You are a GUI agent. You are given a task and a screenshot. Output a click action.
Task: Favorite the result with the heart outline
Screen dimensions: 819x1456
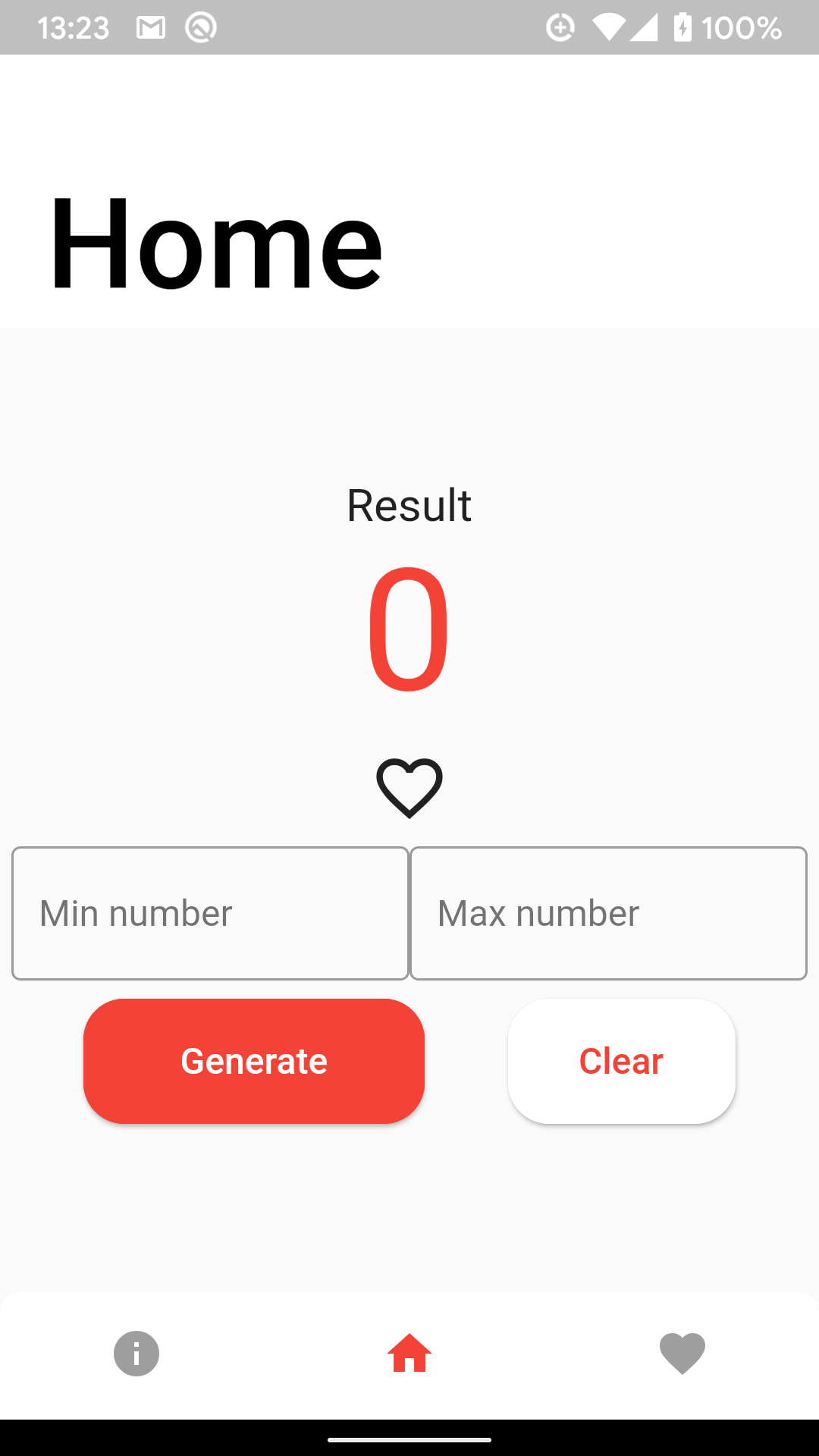pos(409,789)
